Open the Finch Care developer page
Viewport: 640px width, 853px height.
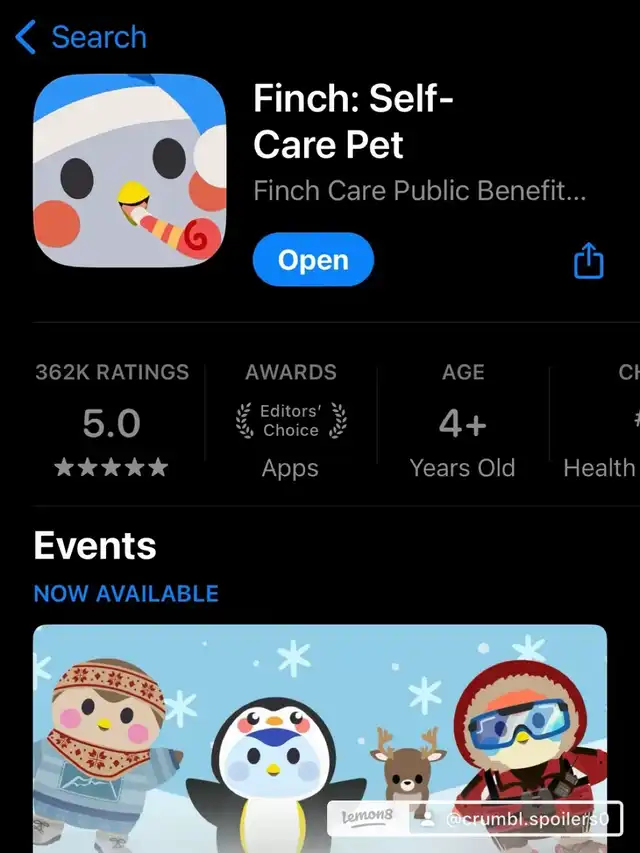point(419,190)
